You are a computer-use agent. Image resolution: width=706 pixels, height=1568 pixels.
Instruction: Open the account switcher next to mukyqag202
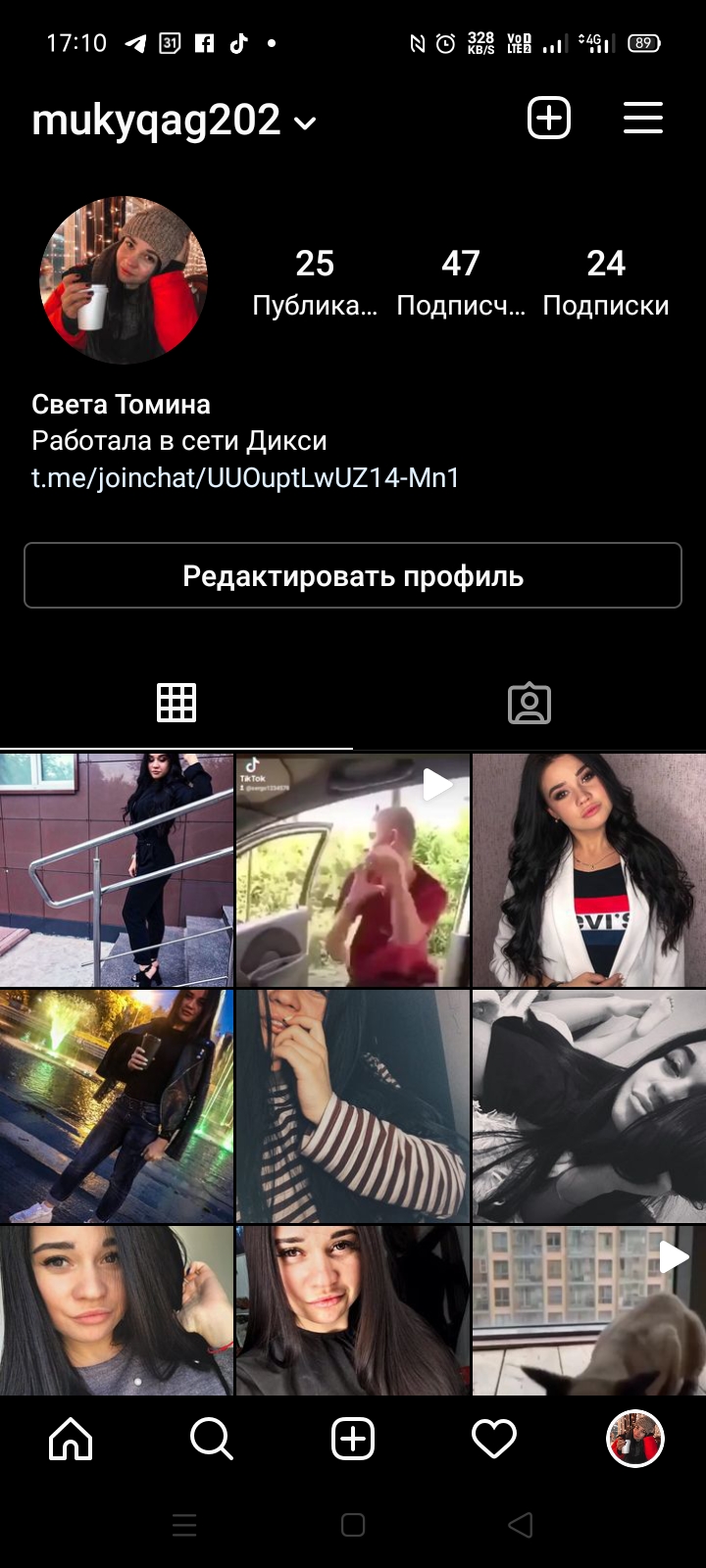click(304, 122)
